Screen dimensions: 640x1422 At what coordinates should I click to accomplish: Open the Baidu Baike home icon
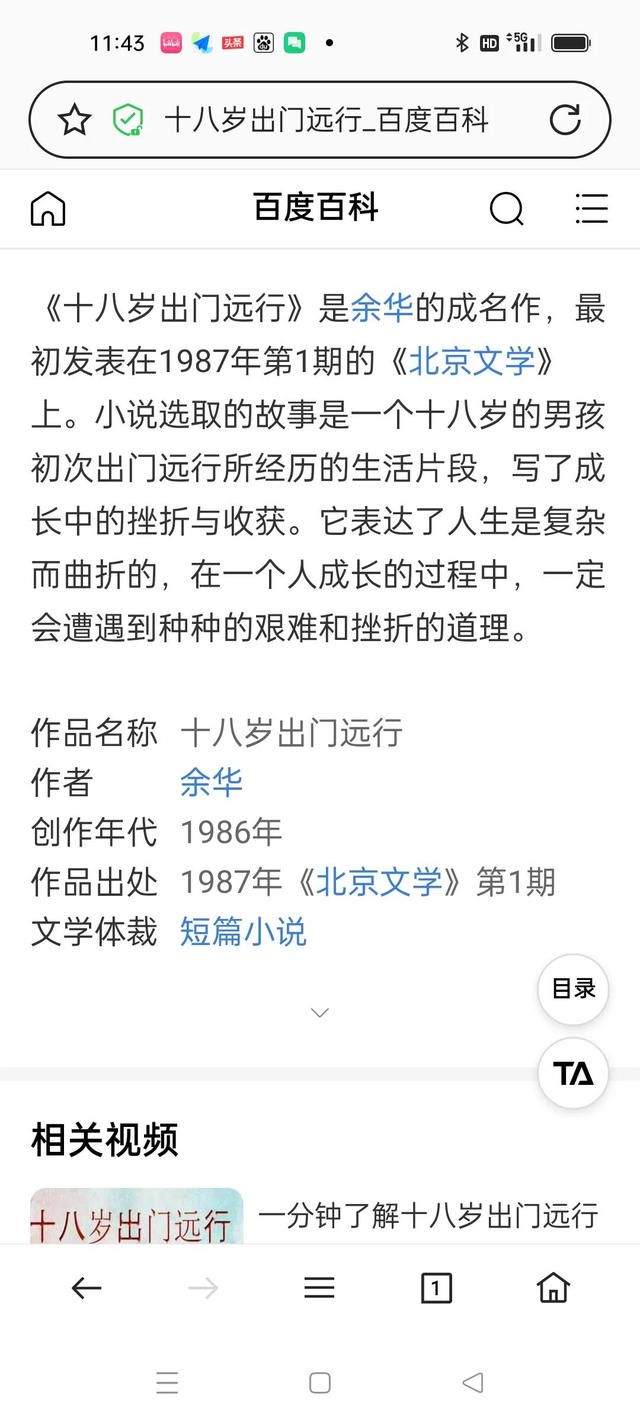pos(48,209)
